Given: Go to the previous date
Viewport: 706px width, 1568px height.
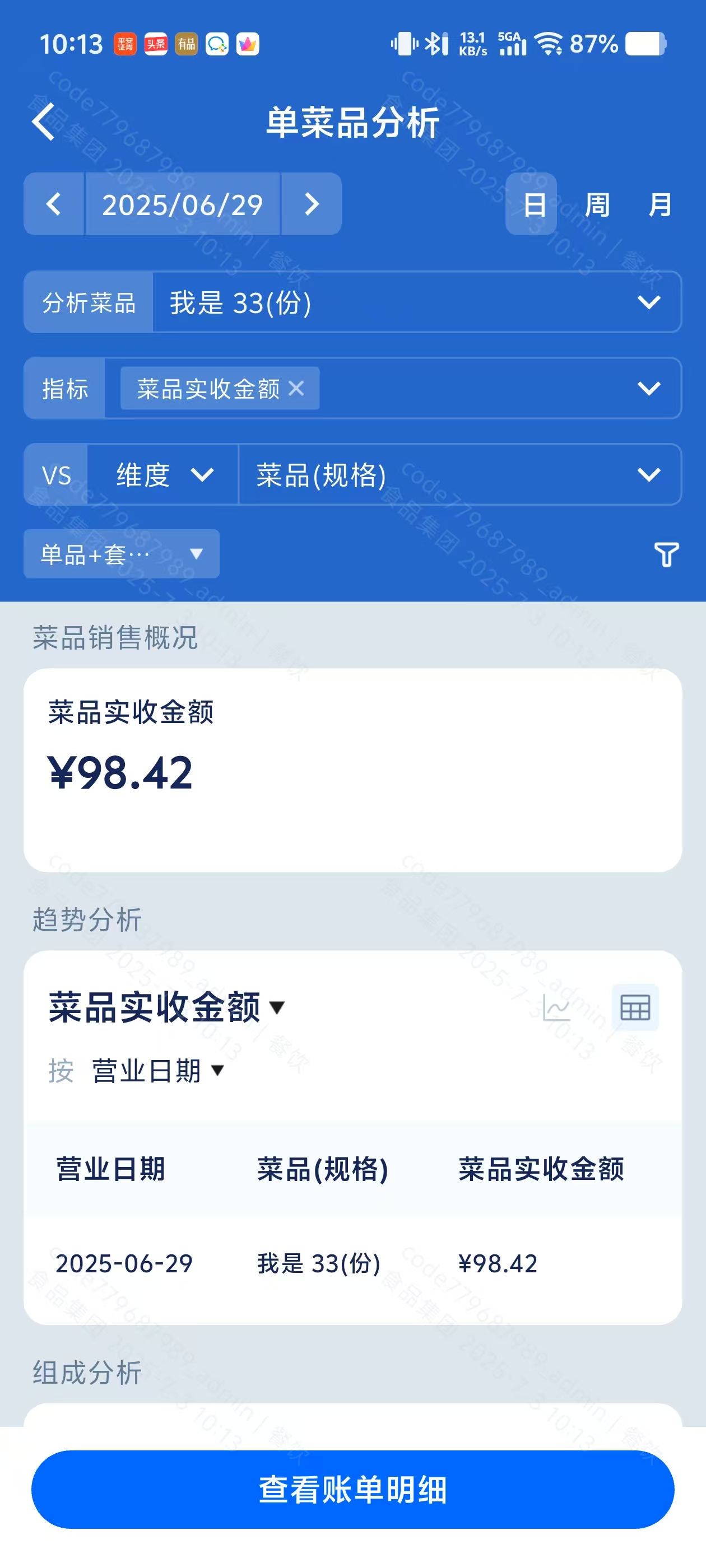Looking at the screenshot, I should point(54,204).
